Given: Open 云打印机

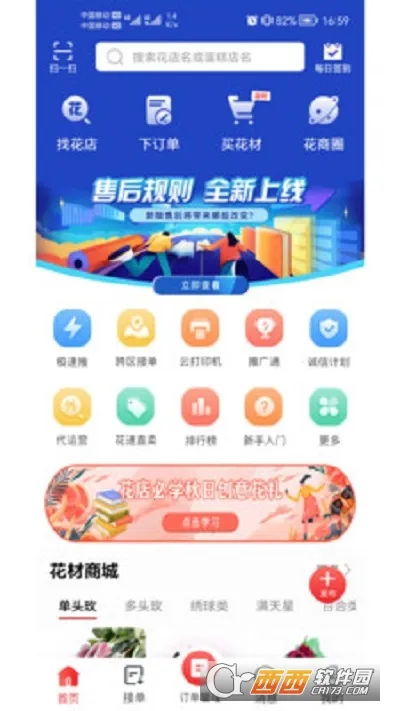Looking at the screenshot, I should pyautogui.click(x=200, y=338).
